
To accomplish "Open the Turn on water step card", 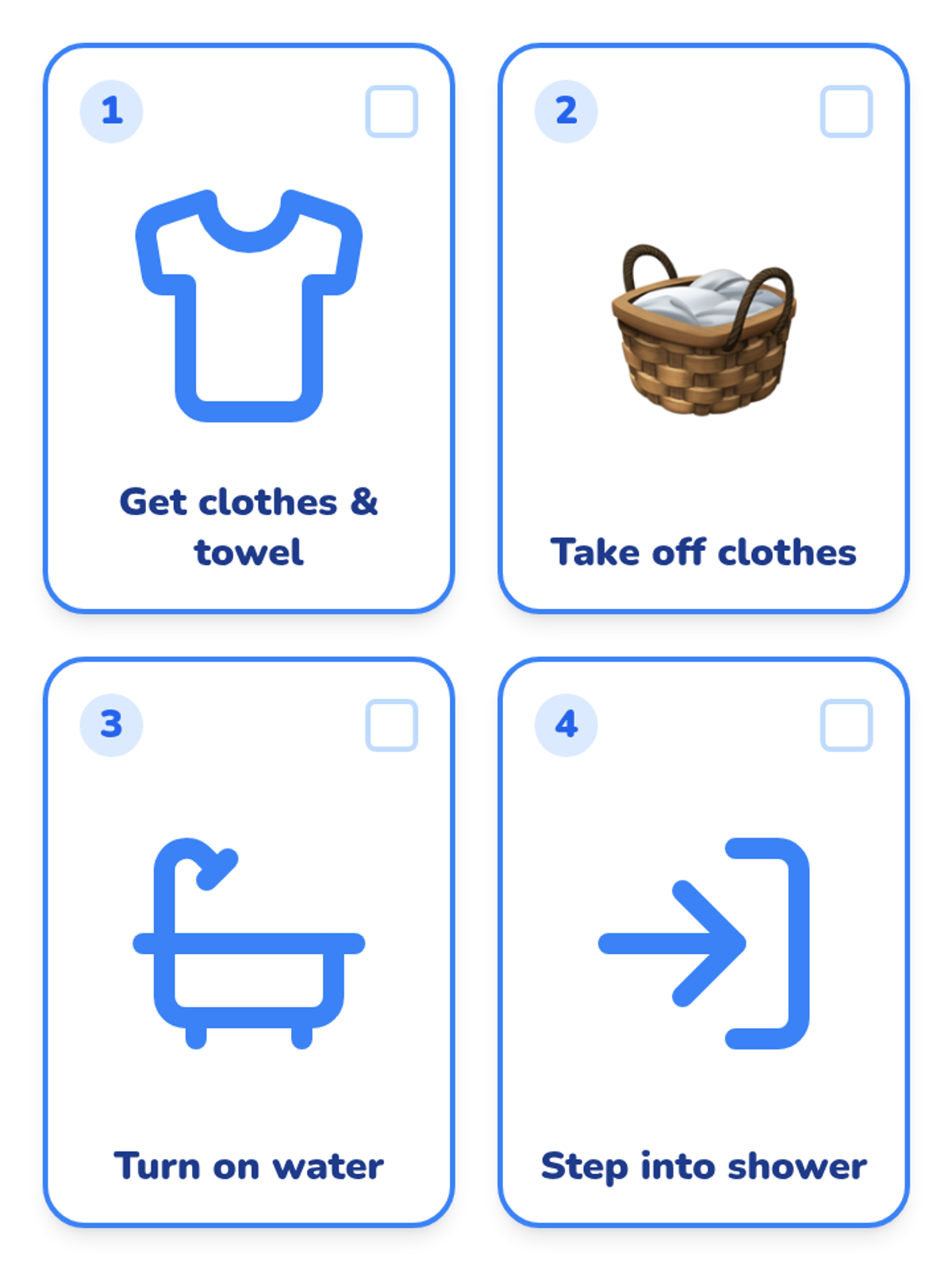I will coord(249,942).
